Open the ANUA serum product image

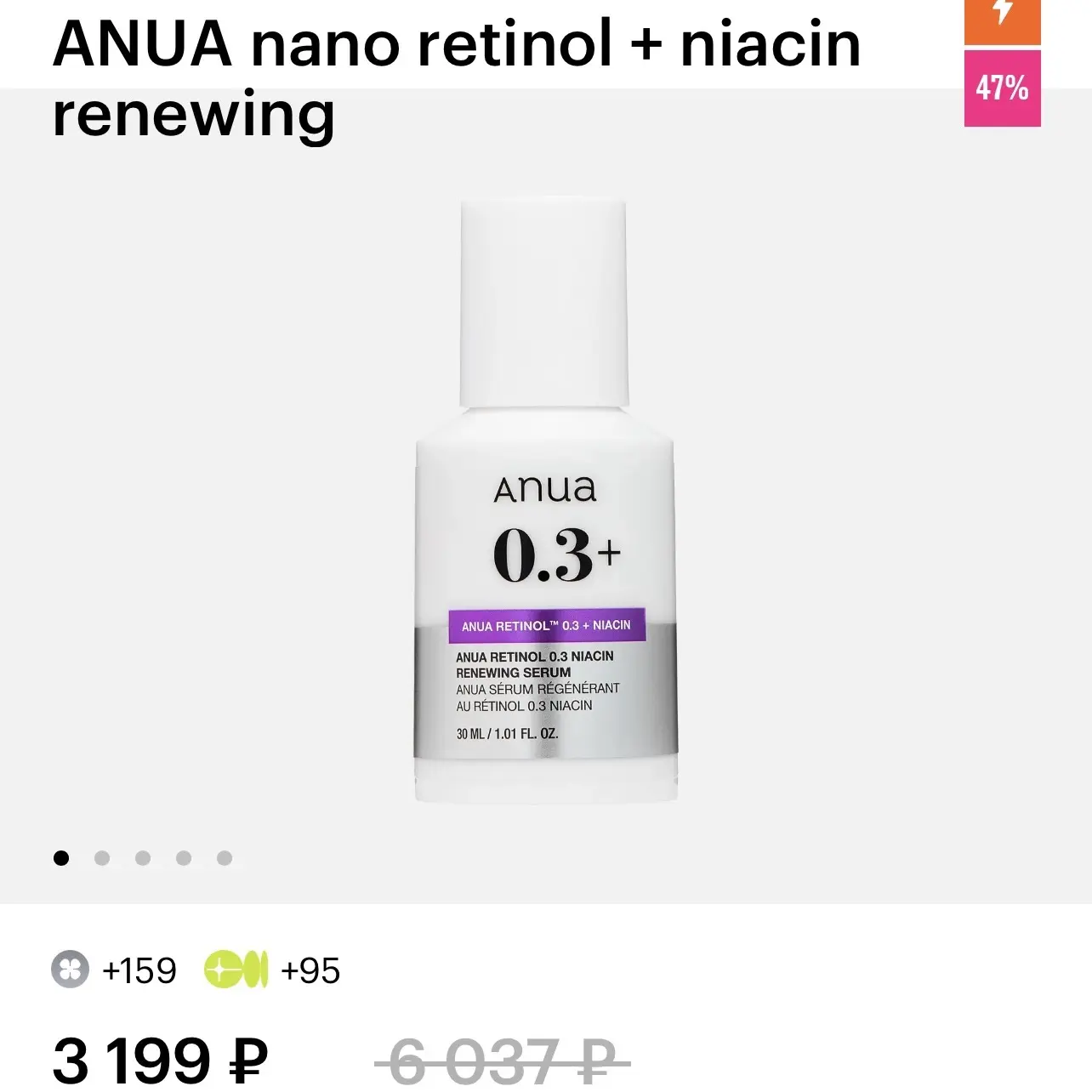pos(545,502)
